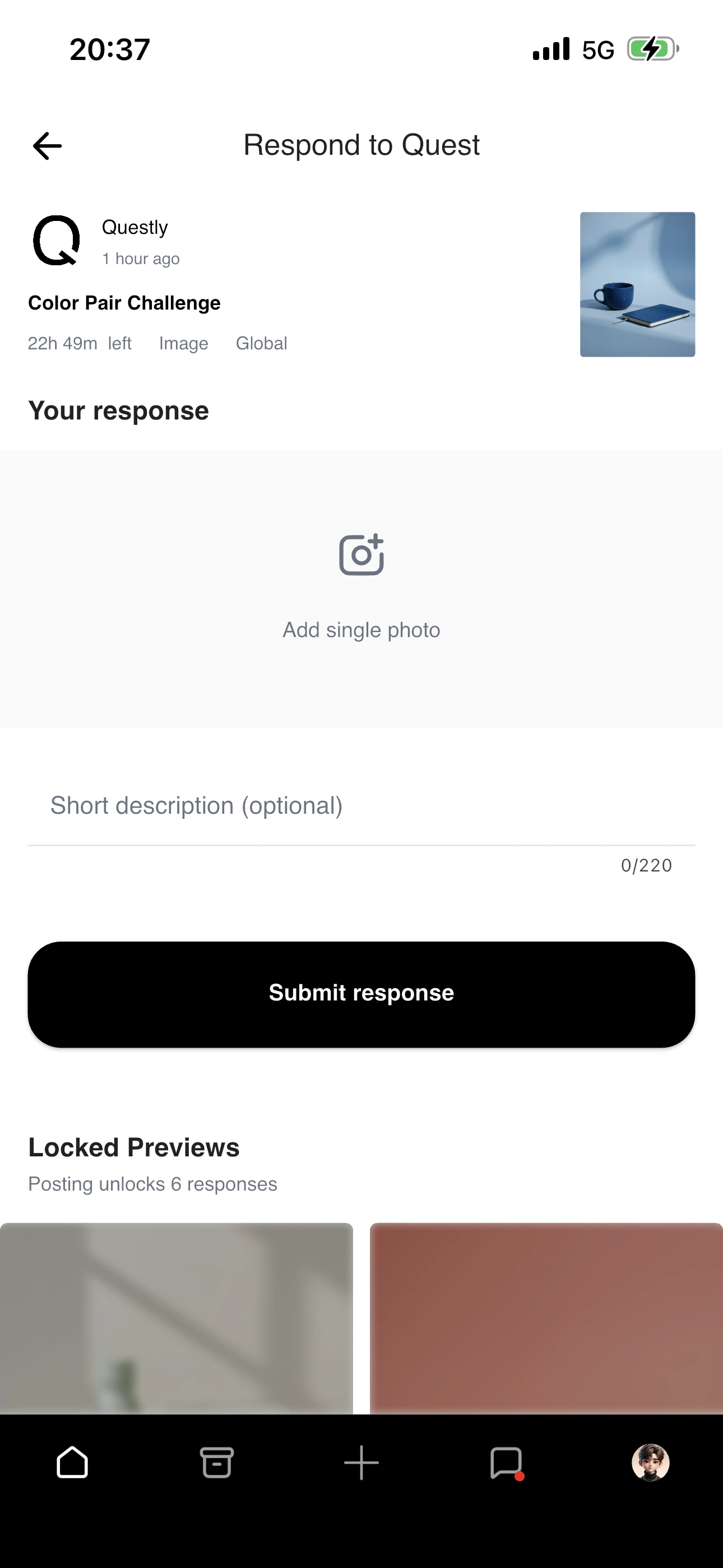
Task: Focus the Short description field
Action: pos(361,805)
